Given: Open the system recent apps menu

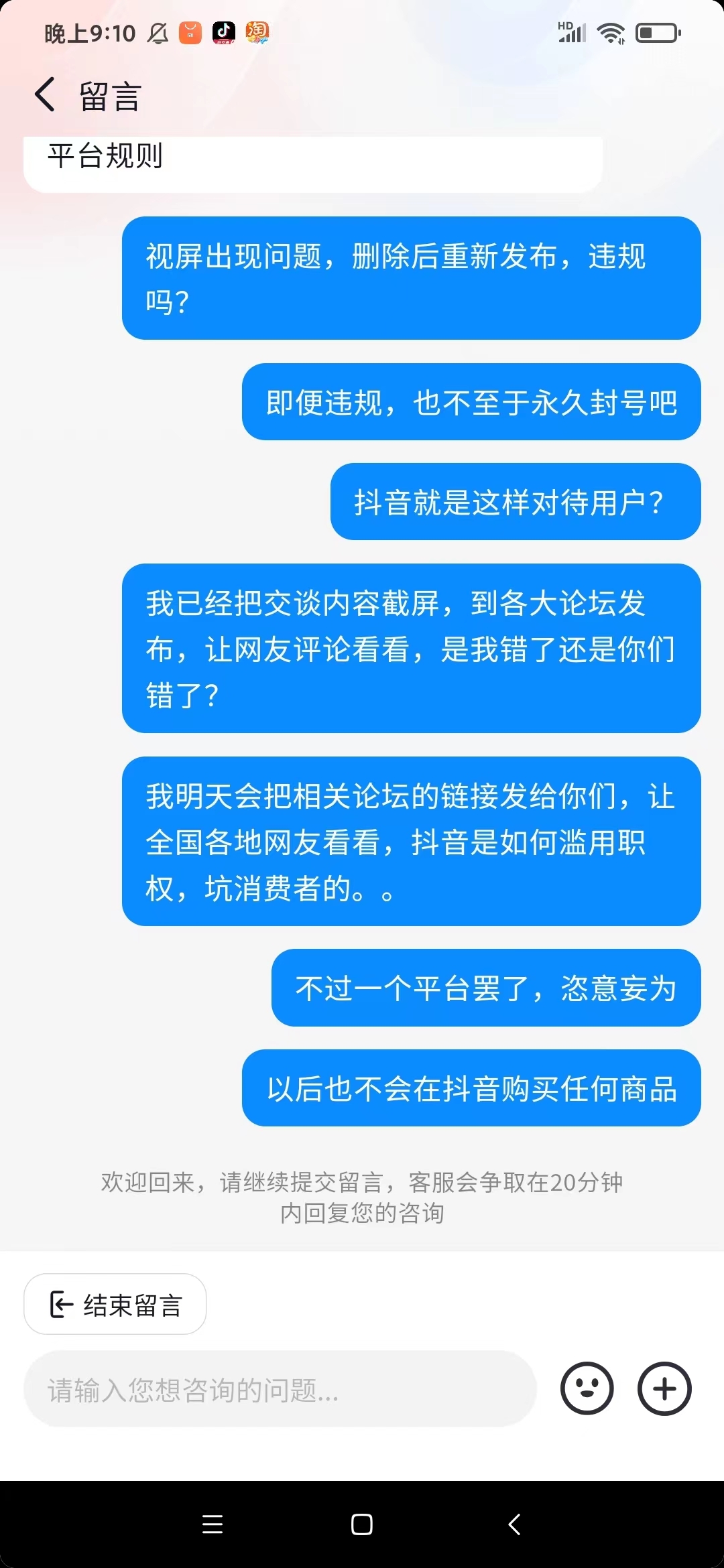Looking at the screenshot, I should click(213, 1524).
